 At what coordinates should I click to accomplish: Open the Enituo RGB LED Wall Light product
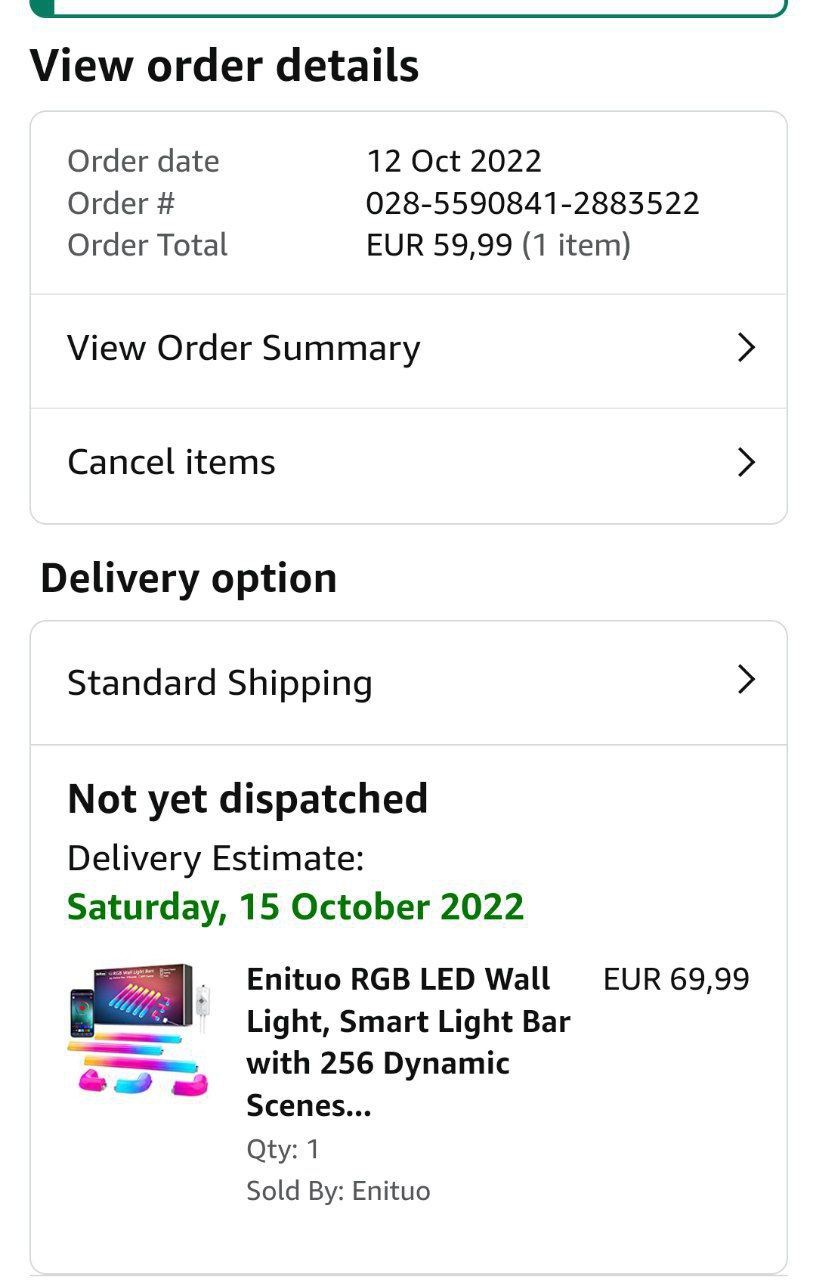pyautogui.click(x=408, y=1041)
